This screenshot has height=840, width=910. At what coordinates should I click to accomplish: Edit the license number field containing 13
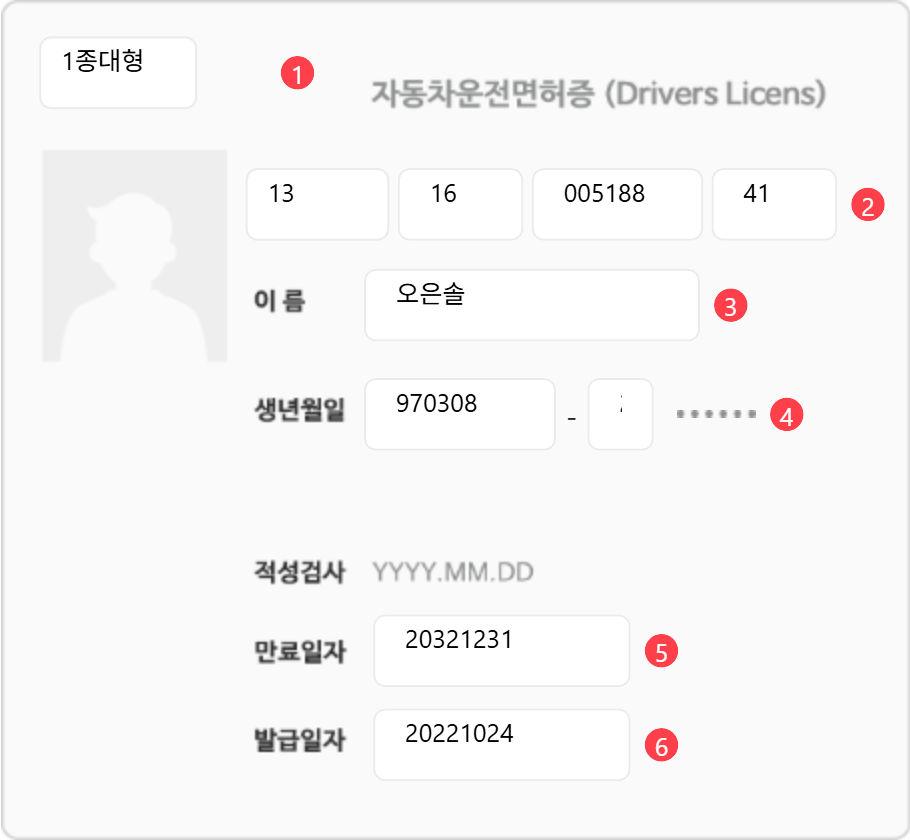316,204
